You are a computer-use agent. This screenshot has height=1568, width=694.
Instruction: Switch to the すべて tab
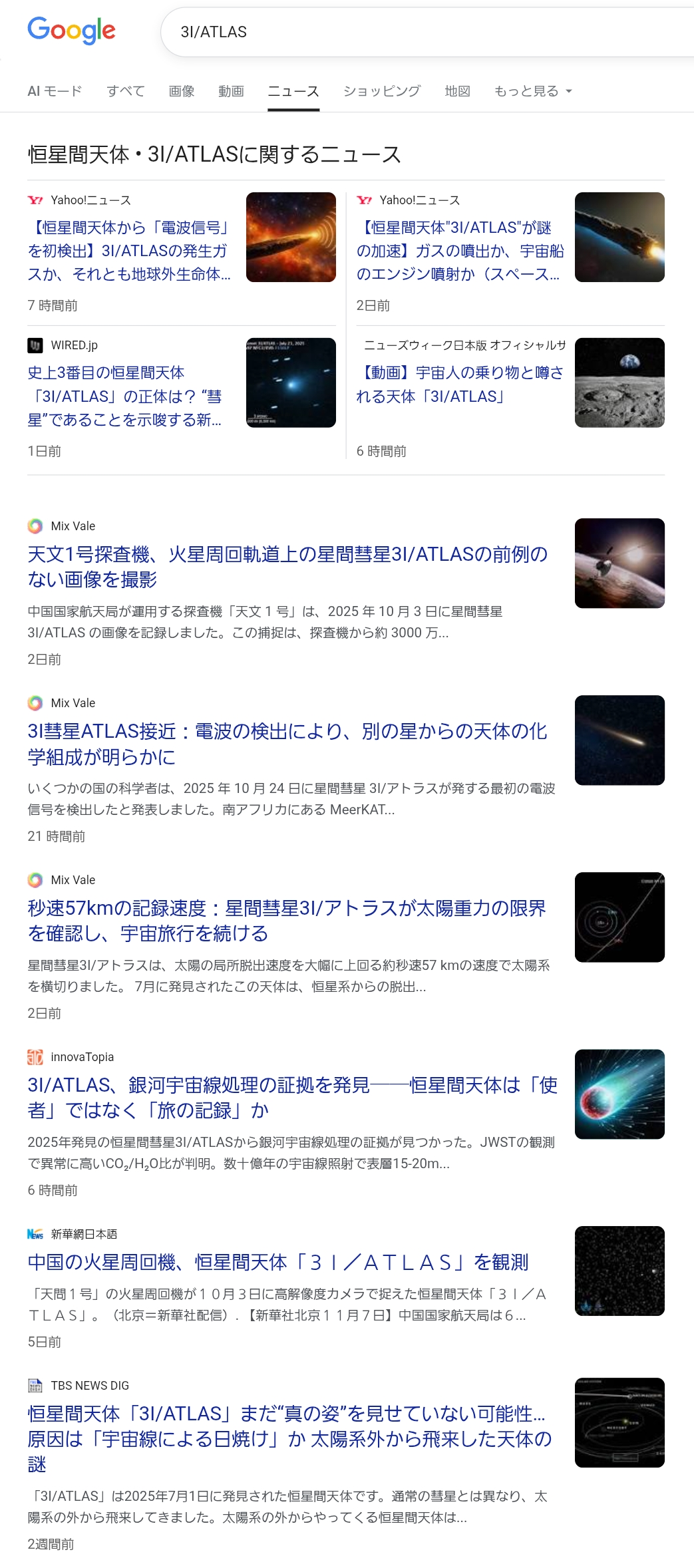pos(126,91)
